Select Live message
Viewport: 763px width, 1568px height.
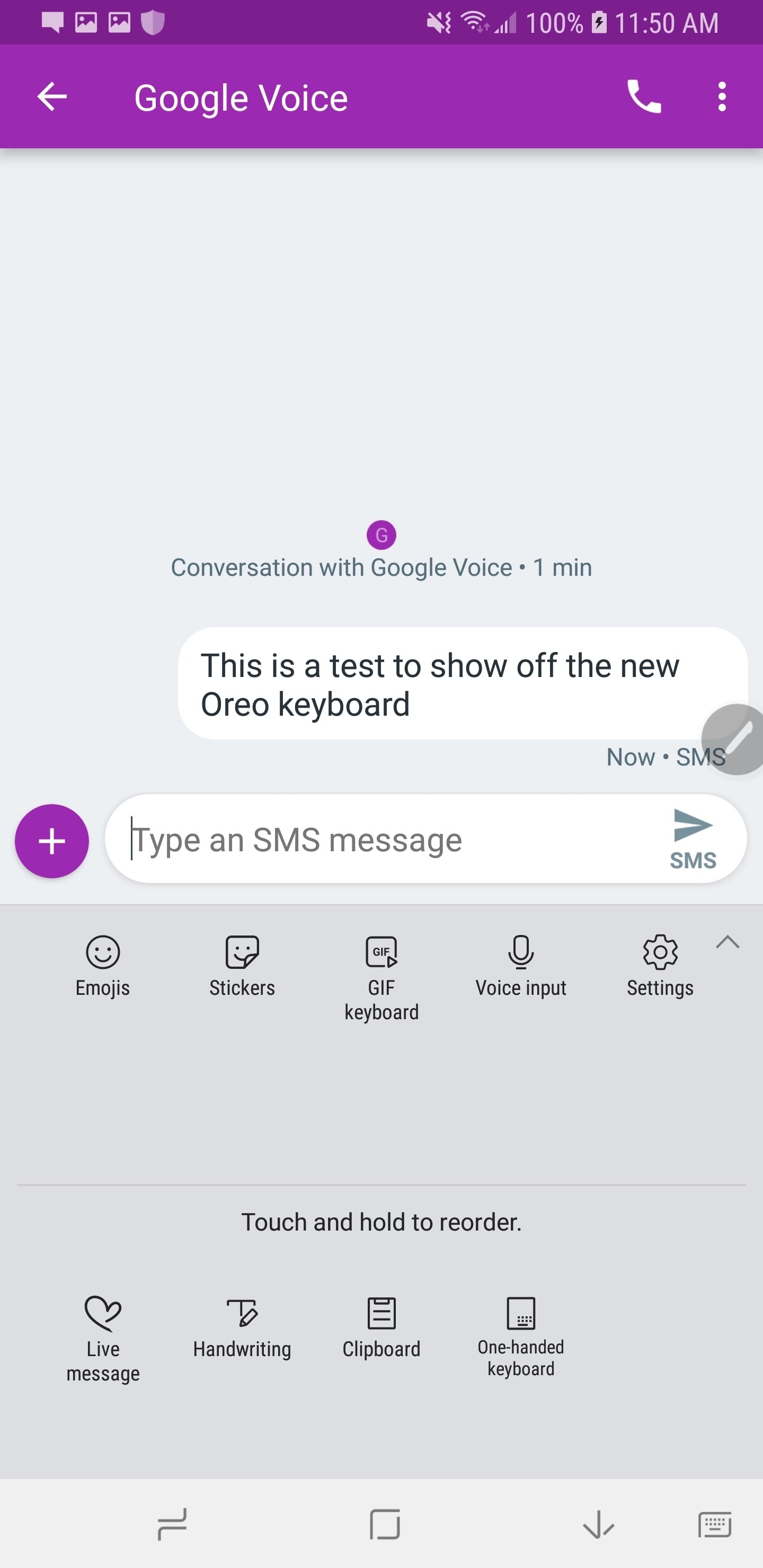pyautogui.click(x=103, y=1339)
